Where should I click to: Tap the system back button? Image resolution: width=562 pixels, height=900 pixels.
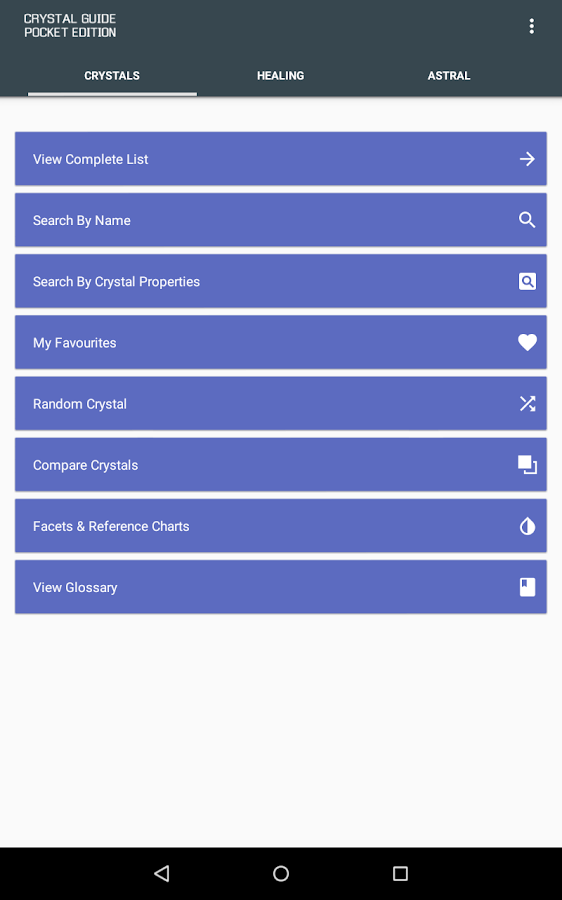coord(162,874)
